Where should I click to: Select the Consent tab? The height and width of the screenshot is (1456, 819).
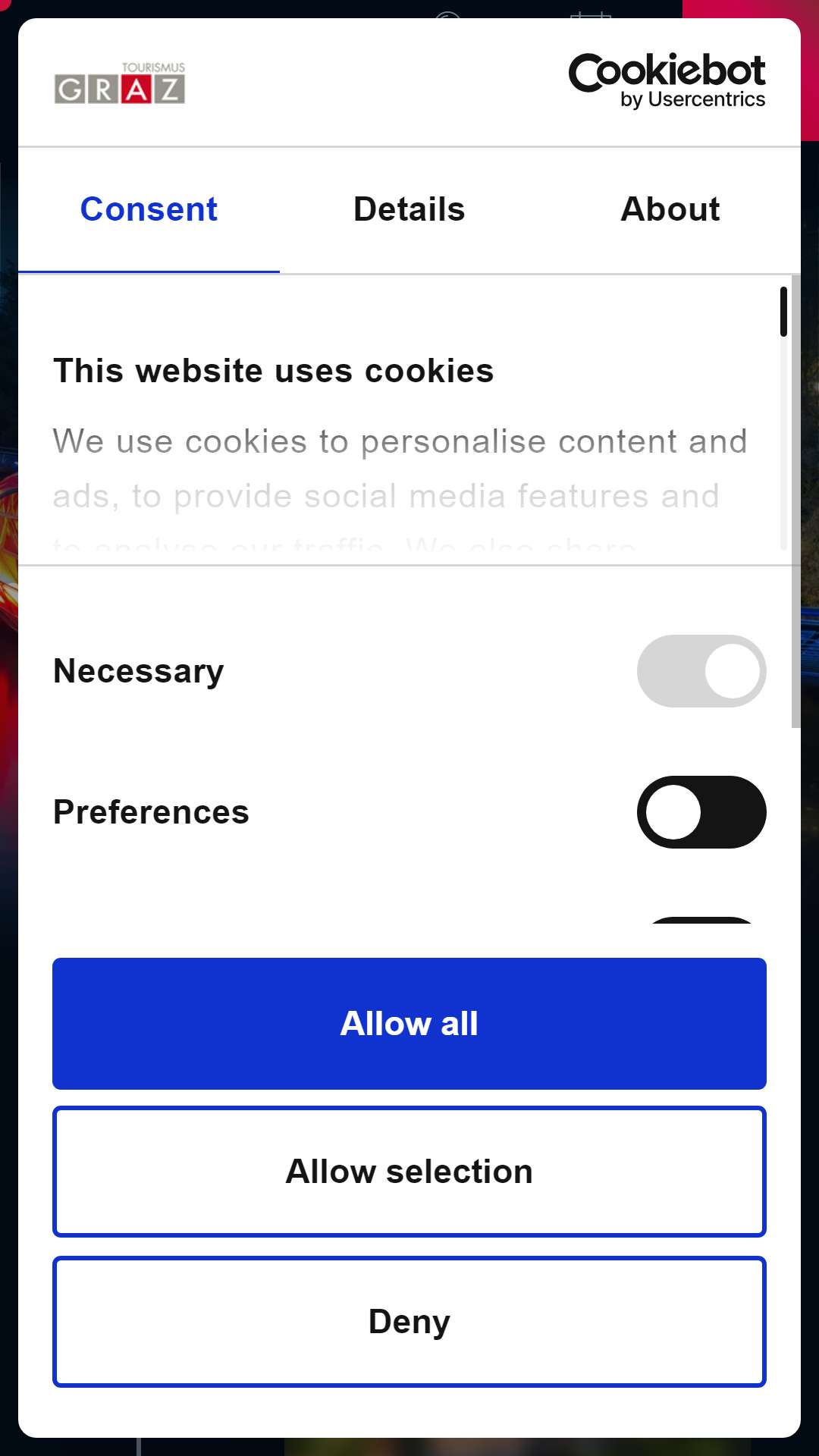149,210
